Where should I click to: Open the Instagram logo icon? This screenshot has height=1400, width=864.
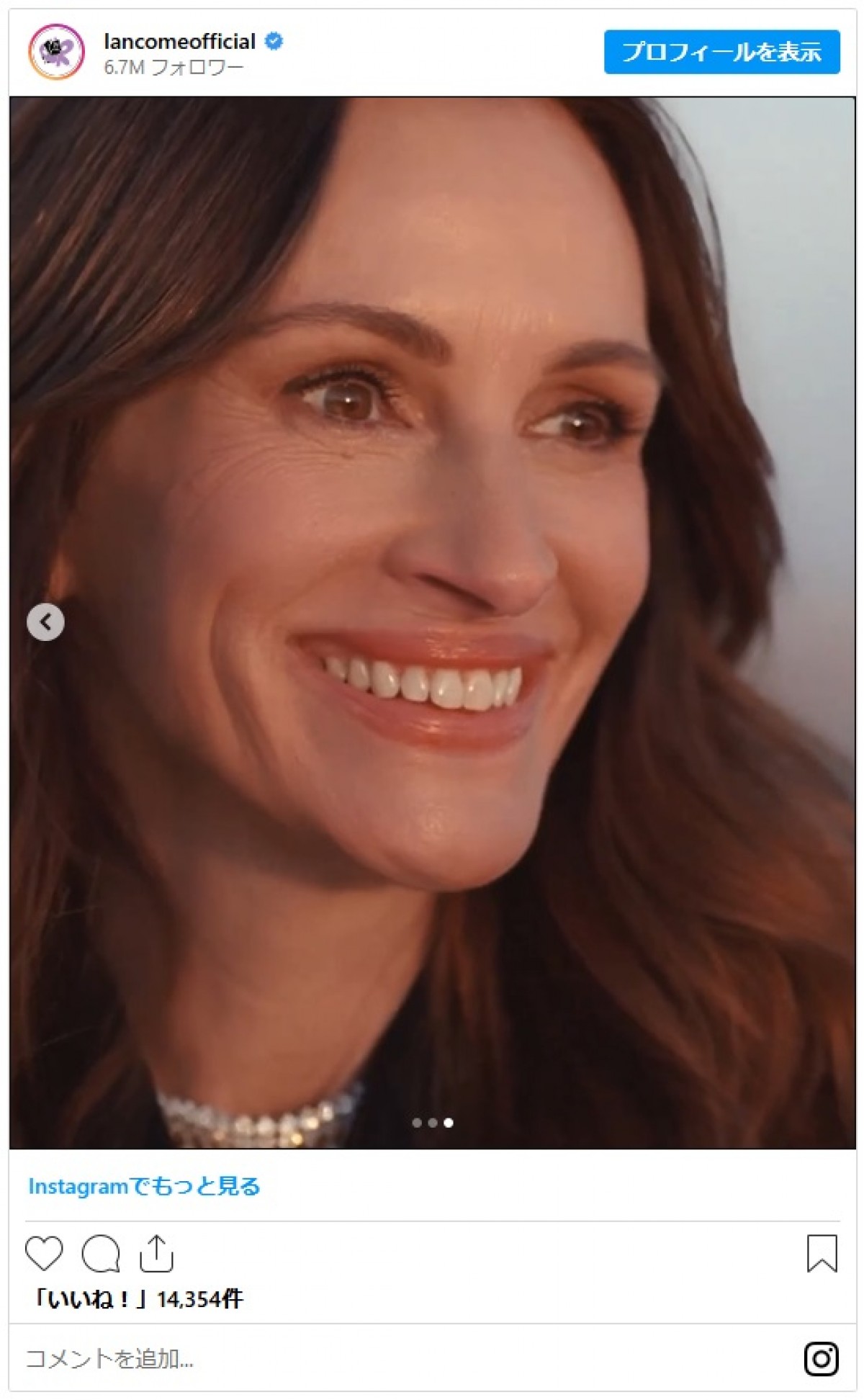coord(822,1359)
